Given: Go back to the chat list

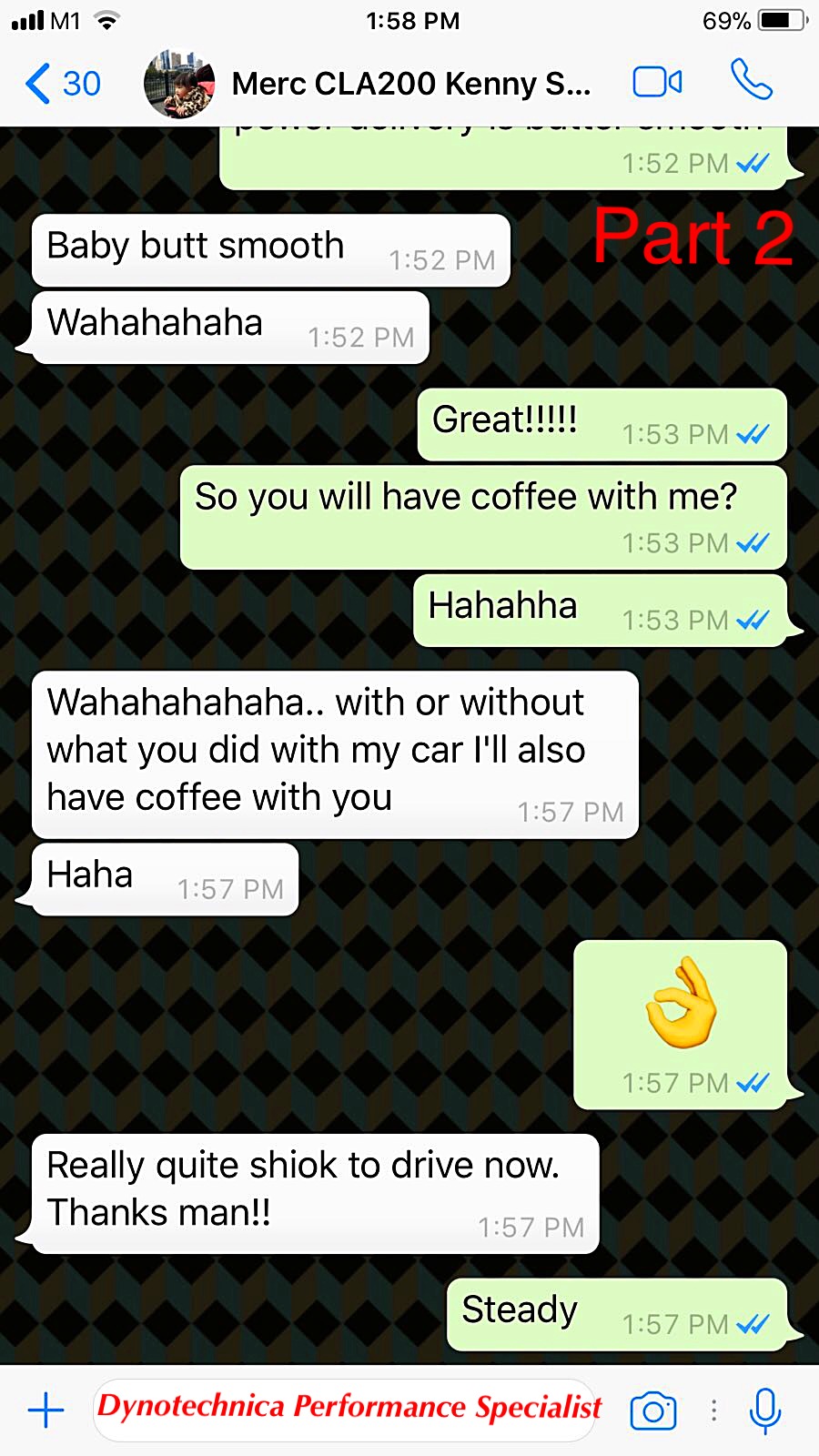Looking at the screenshot, I should 62,84.
